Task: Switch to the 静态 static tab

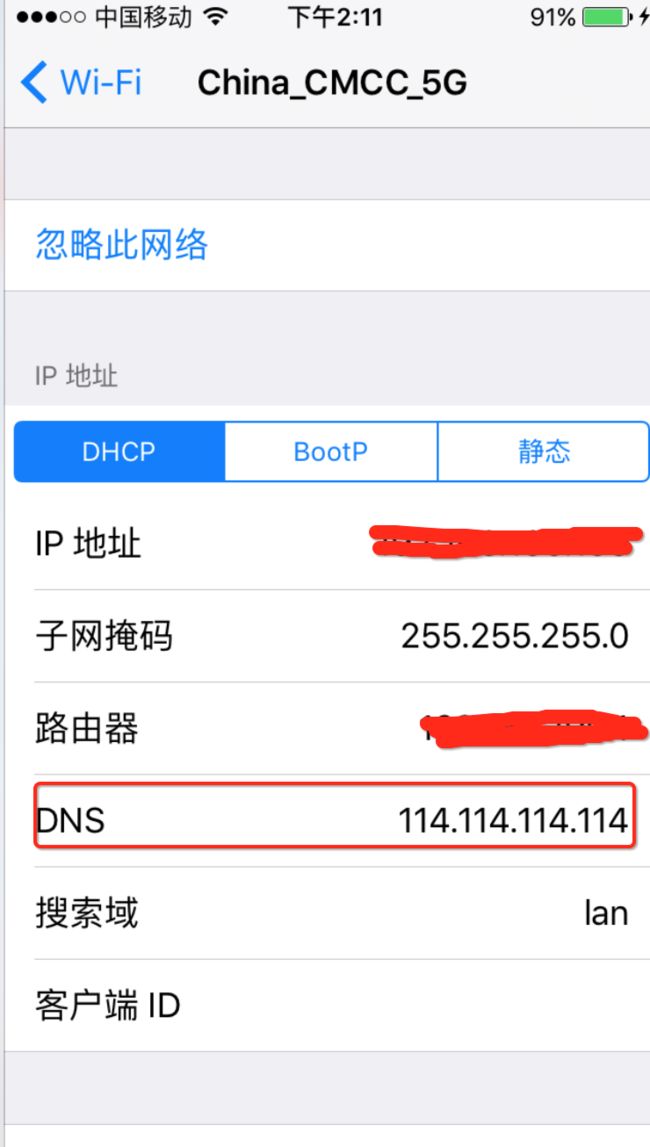Action: (543, 451)
